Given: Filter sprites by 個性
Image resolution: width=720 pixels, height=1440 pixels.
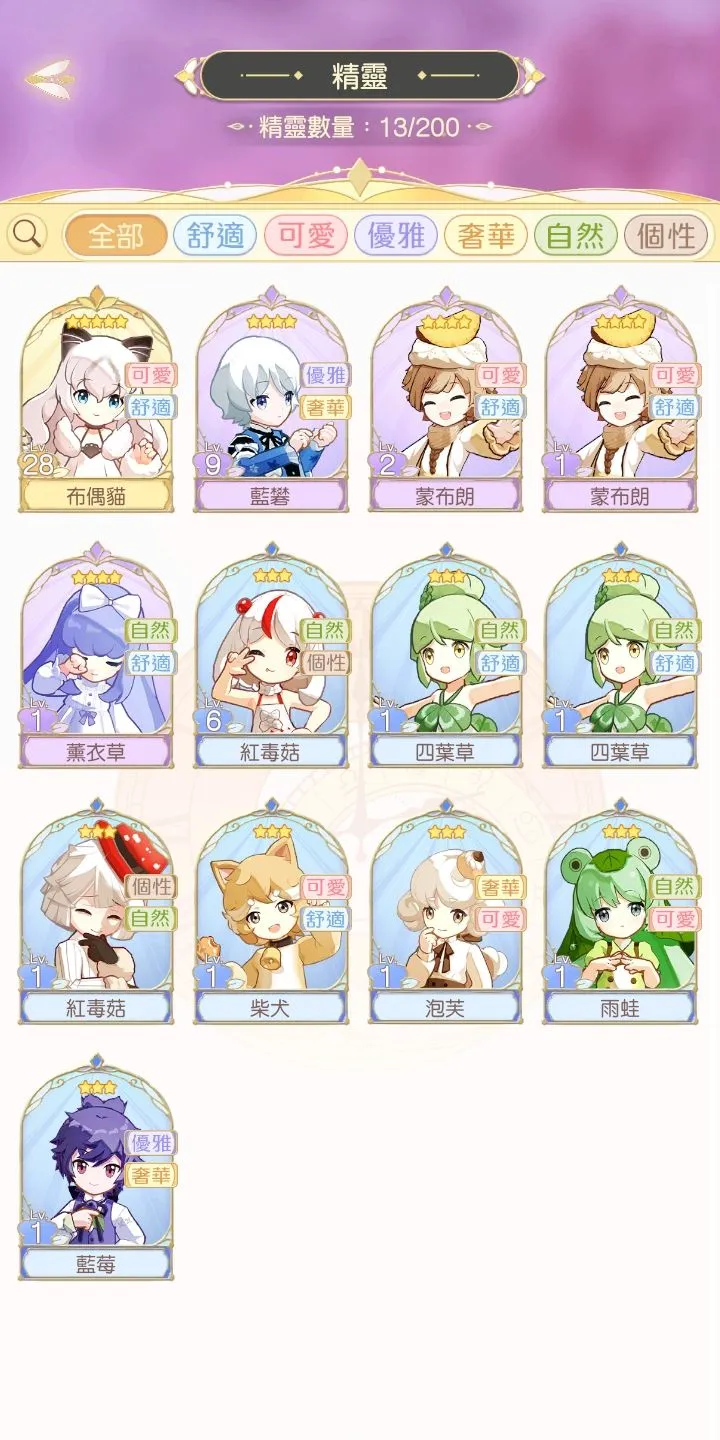Looking at the screenshot, I should [666, 236].
